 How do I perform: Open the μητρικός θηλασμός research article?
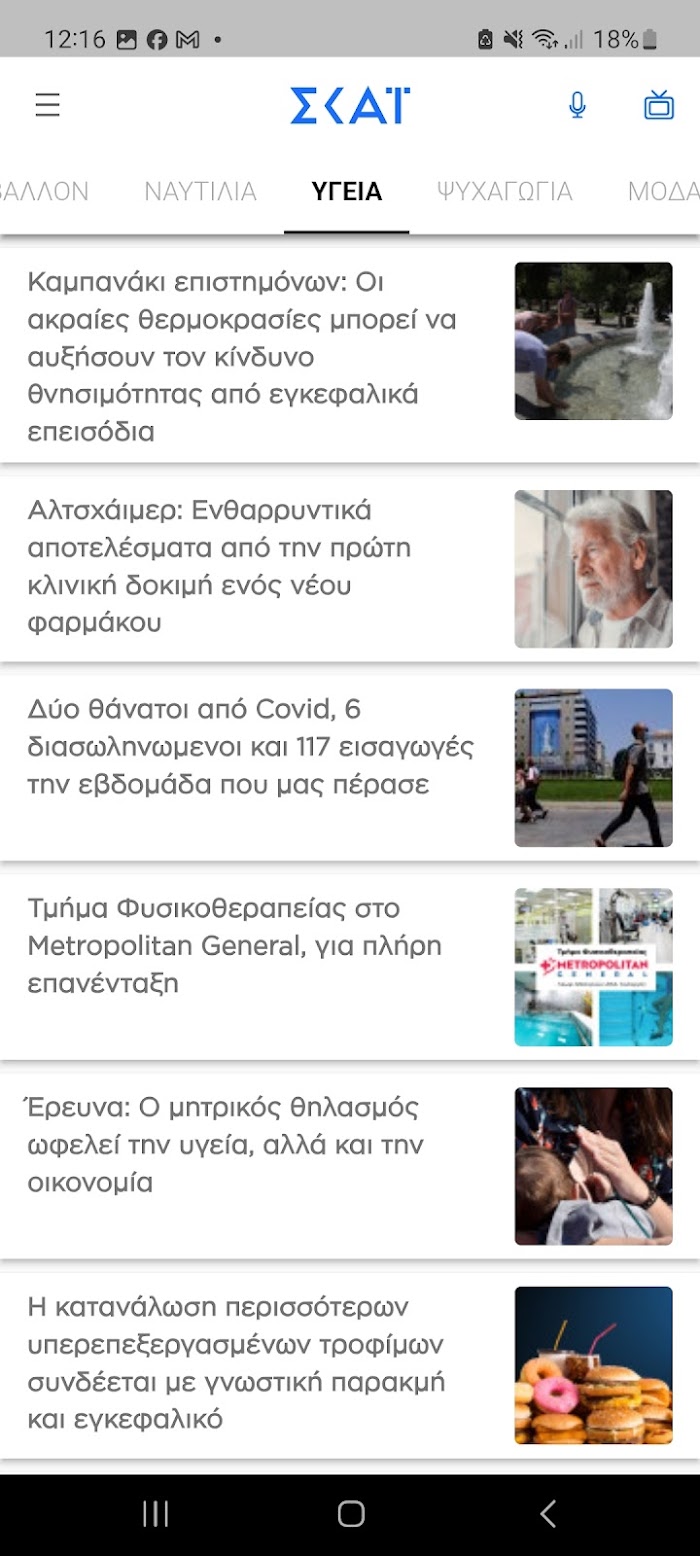click(250, 1145)
